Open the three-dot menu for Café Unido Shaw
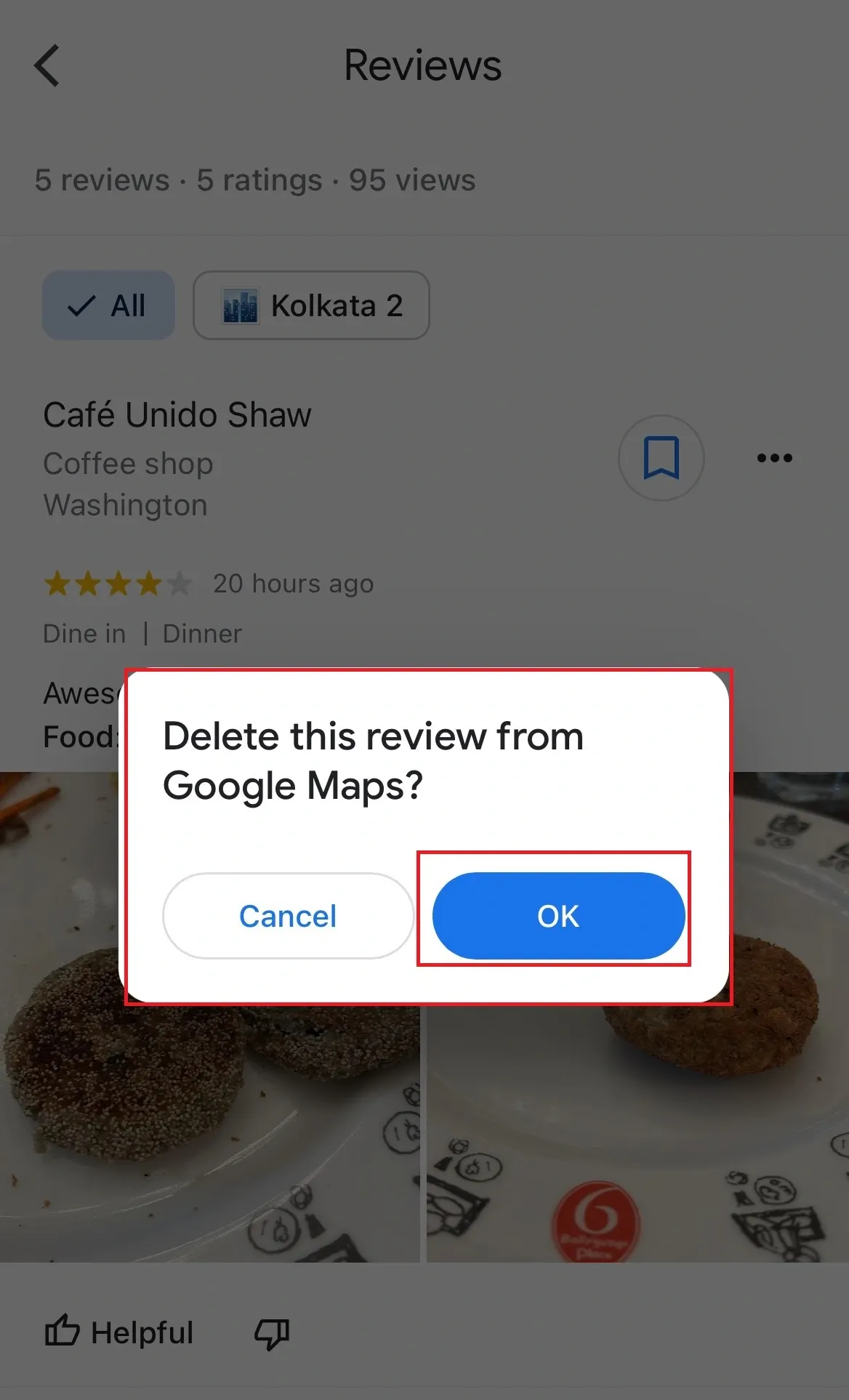This screenshot has width=849, height=1400. click(x=774, y=457)
